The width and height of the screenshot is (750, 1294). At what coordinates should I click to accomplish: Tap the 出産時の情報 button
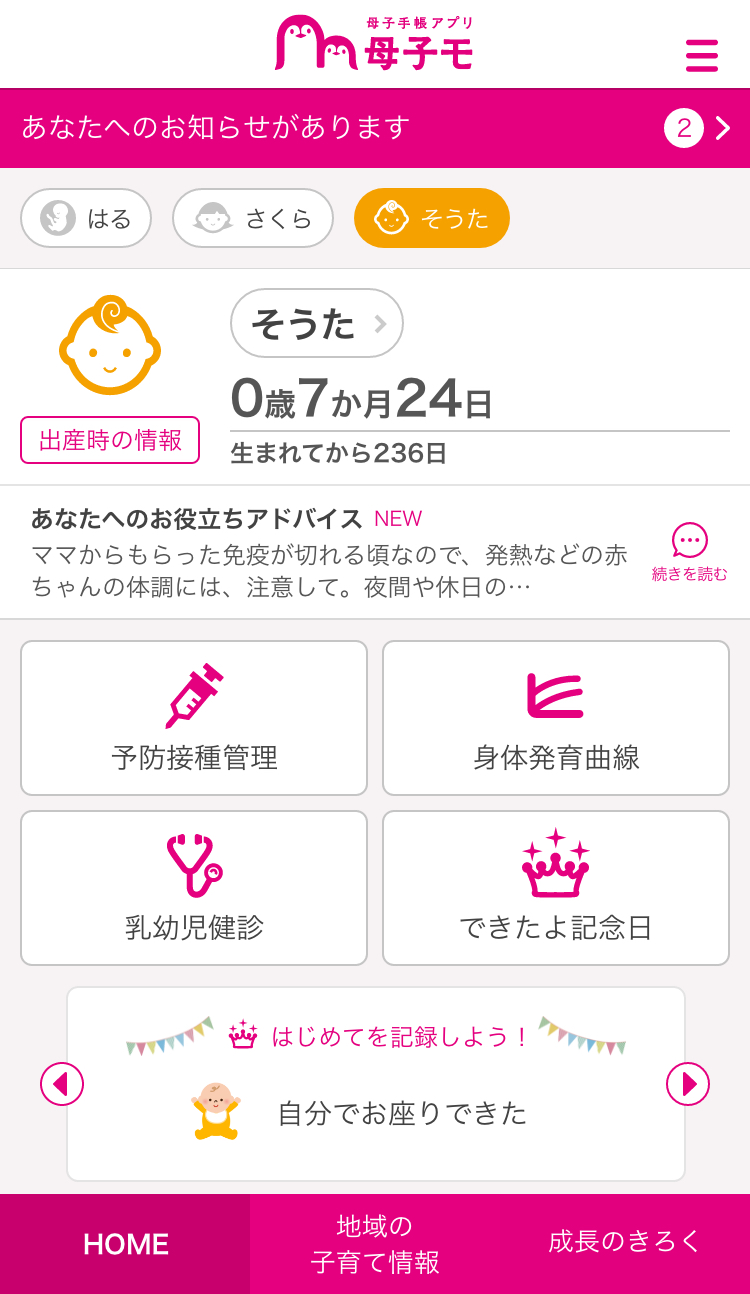coord(110,440)
